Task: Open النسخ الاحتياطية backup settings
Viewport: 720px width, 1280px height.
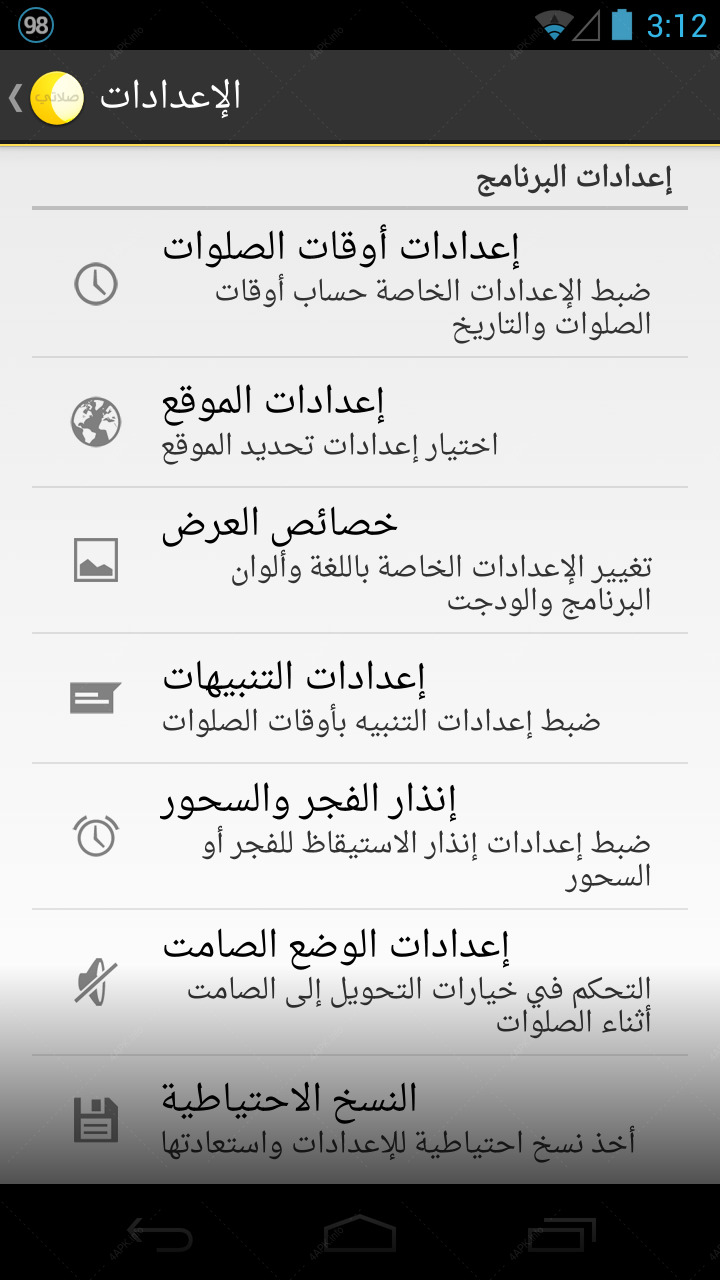Action: coord(360,1120)
